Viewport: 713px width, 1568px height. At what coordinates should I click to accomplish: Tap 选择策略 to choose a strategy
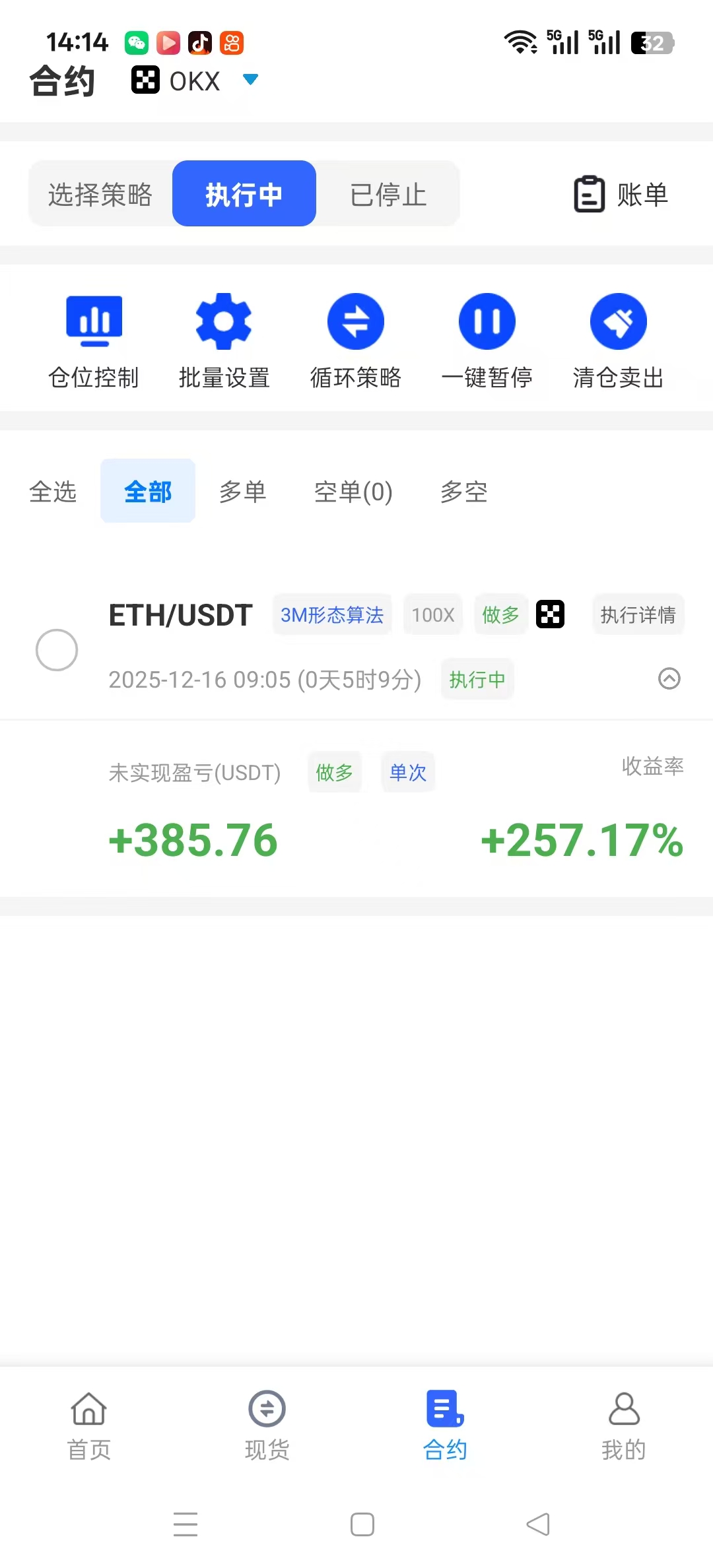click(x=100, y=193)
